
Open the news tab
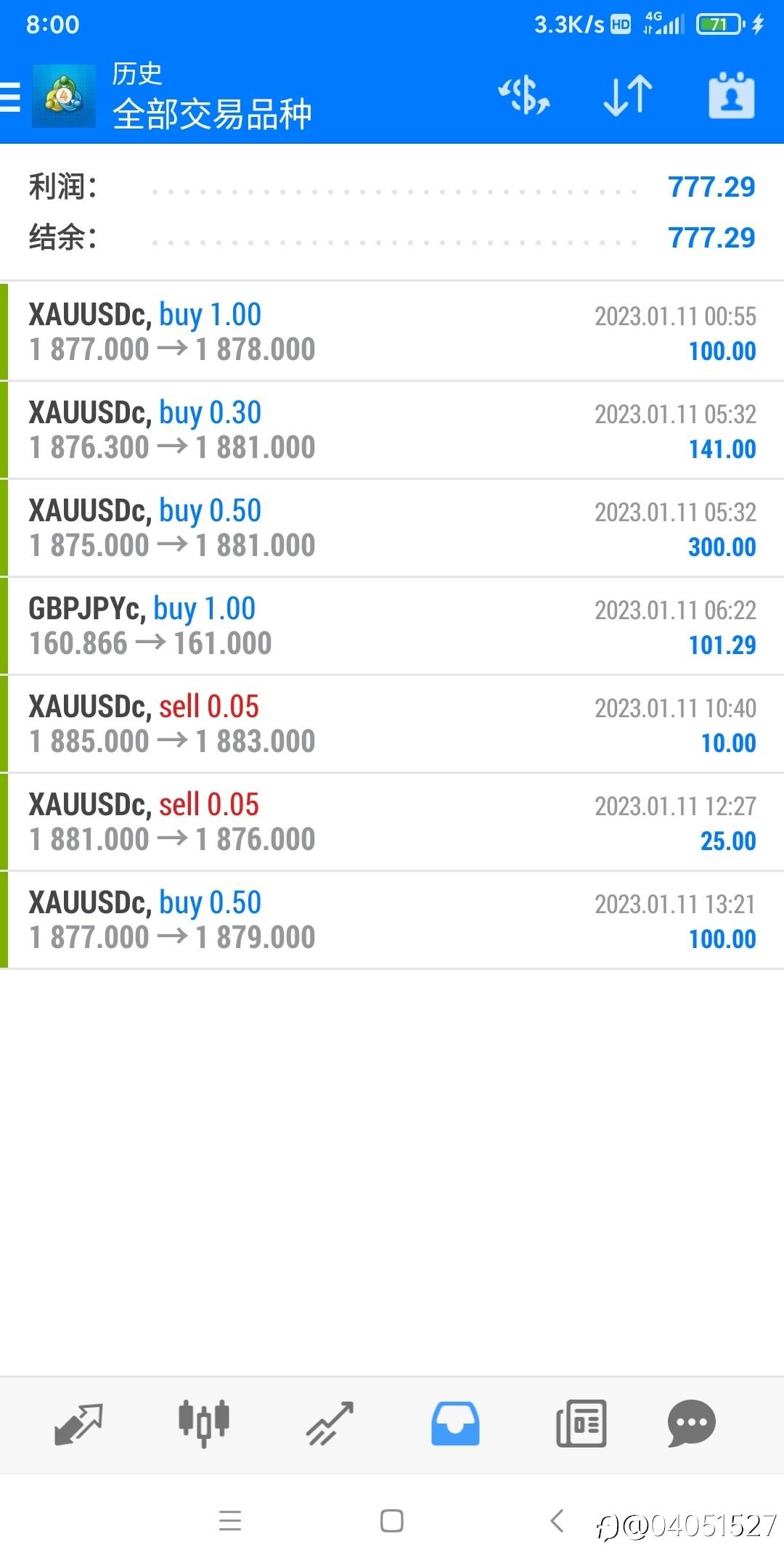pos(581,1424)
